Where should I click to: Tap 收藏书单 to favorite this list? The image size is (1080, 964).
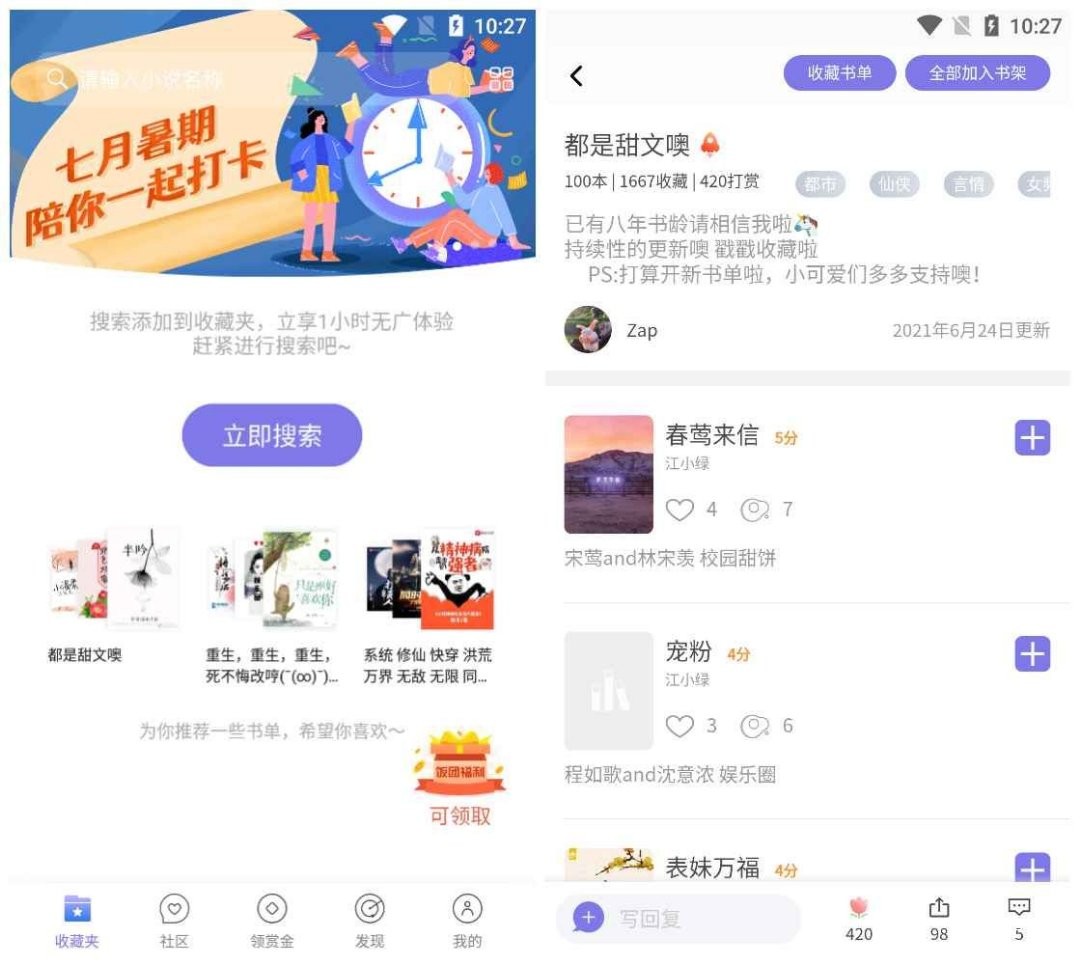coord(839,74)
